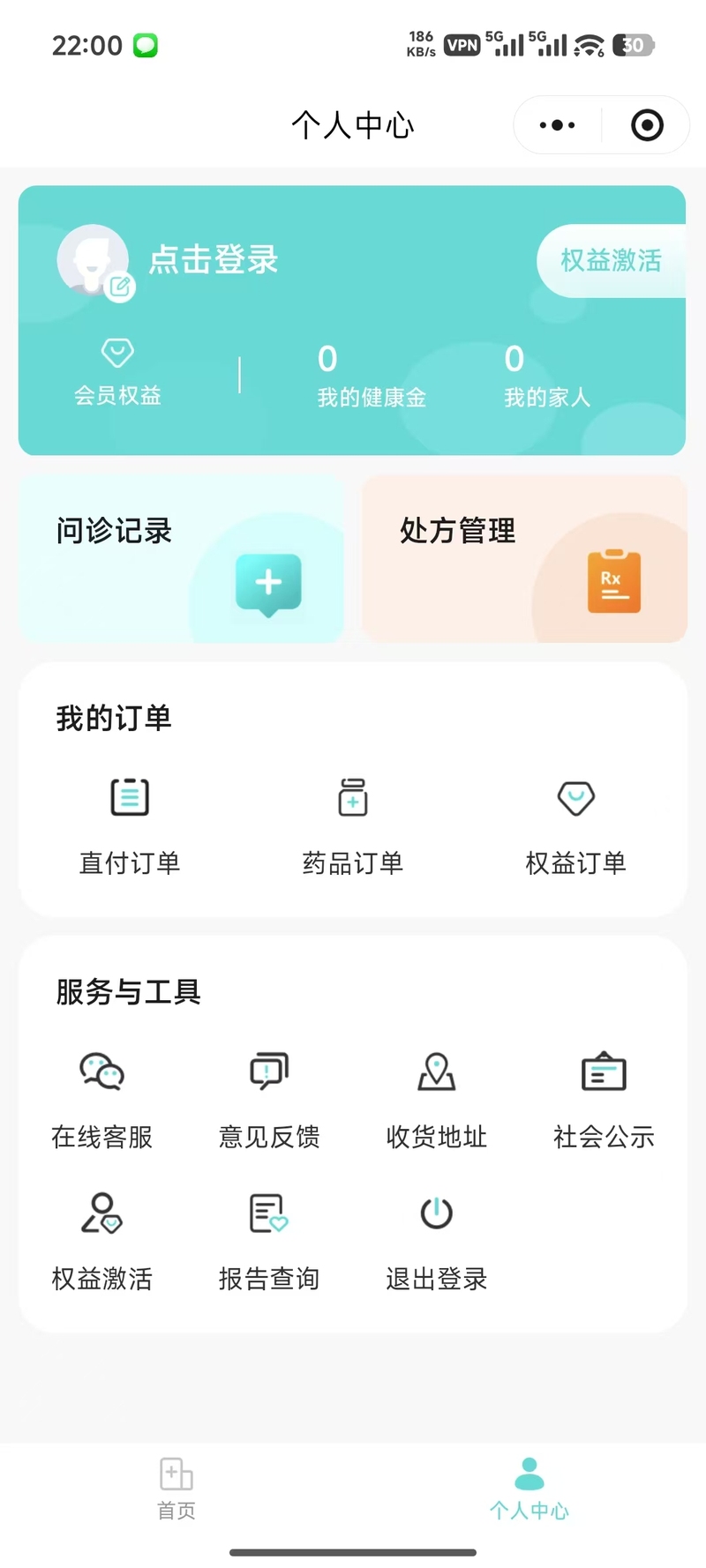Image resolution: width=706 pixels, height=1568 pixels.
Task: Open the mini program more-options menu
Action: pyautogui.click(x=557, y=125)
